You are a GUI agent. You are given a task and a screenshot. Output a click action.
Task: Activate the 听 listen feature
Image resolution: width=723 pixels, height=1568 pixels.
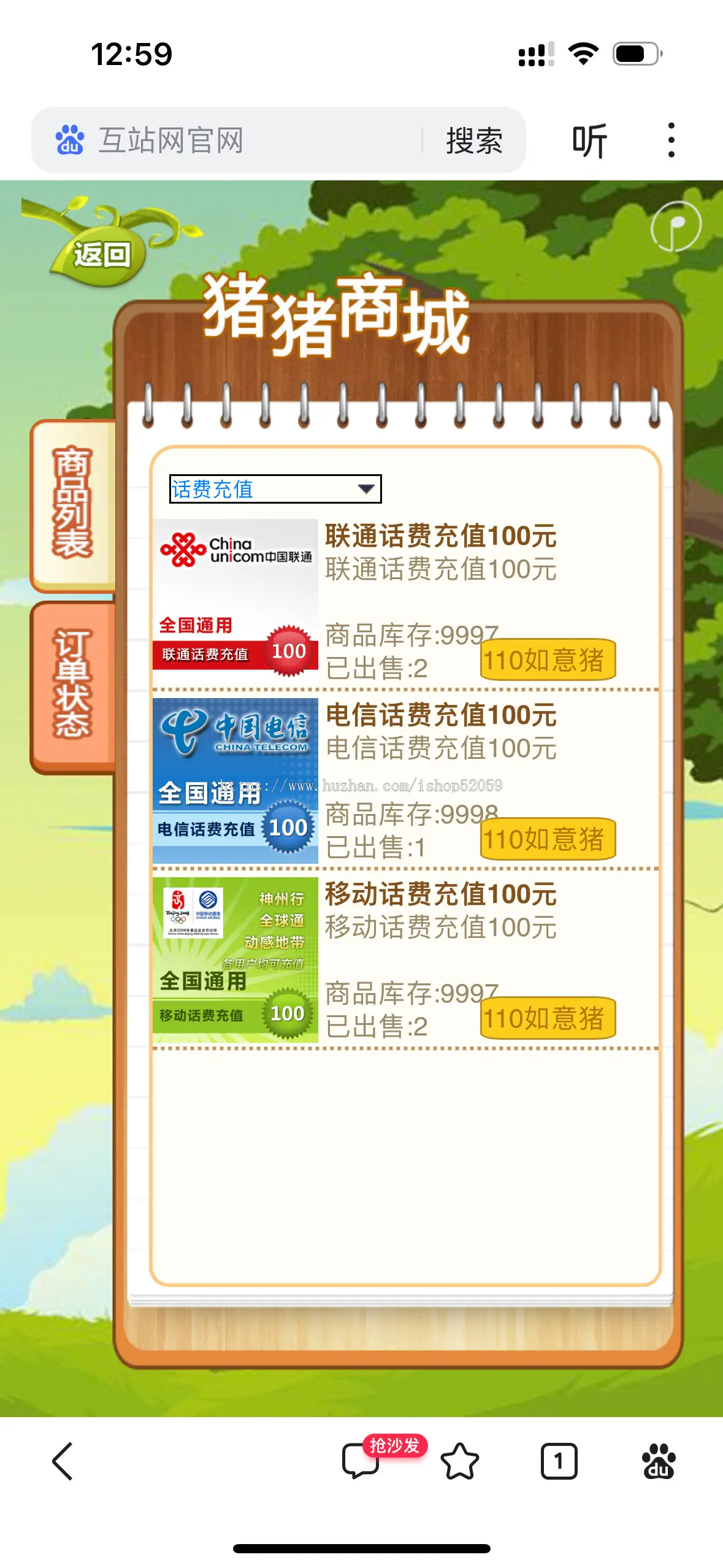pyautogui.click(x=589, y=140)
